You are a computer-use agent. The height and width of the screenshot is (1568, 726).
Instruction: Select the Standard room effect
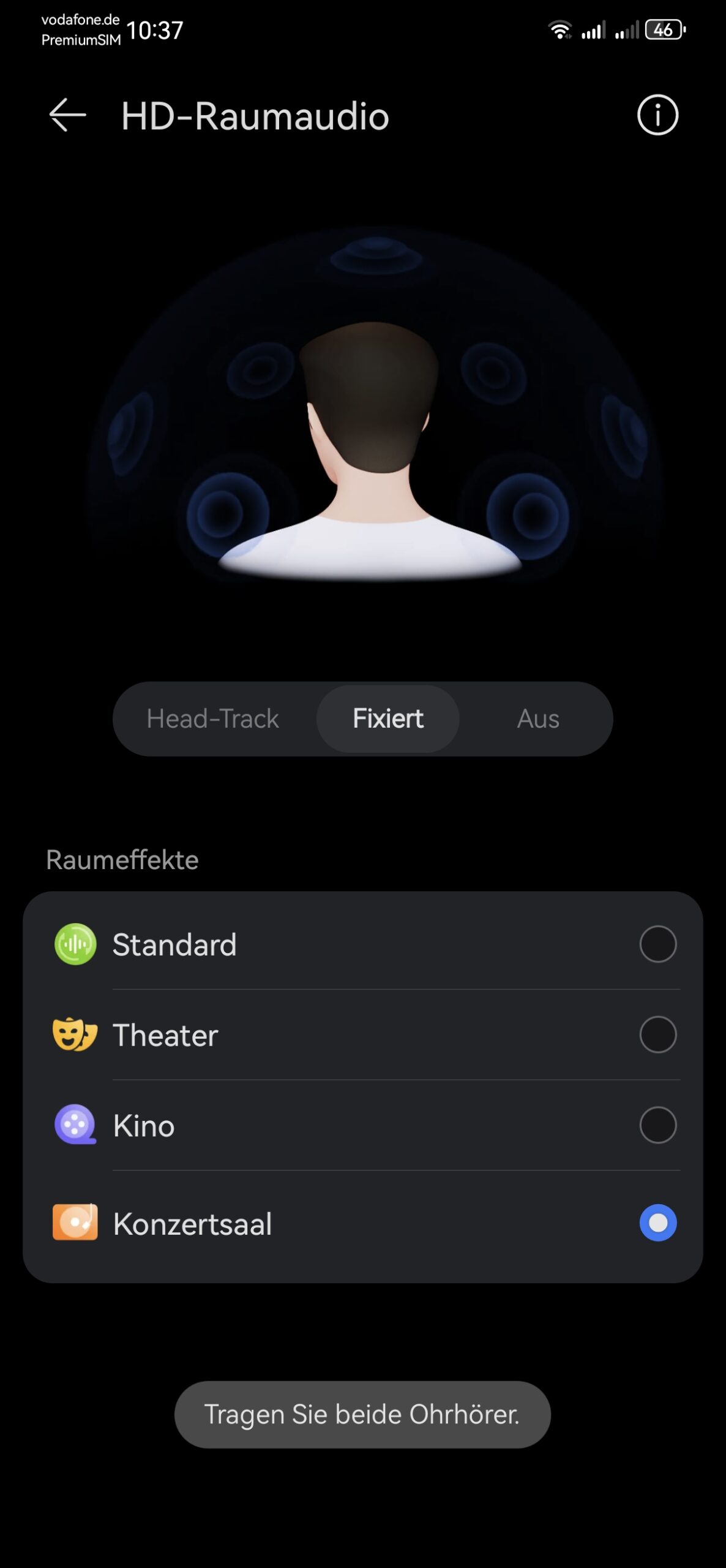click(x=362, y=944)
